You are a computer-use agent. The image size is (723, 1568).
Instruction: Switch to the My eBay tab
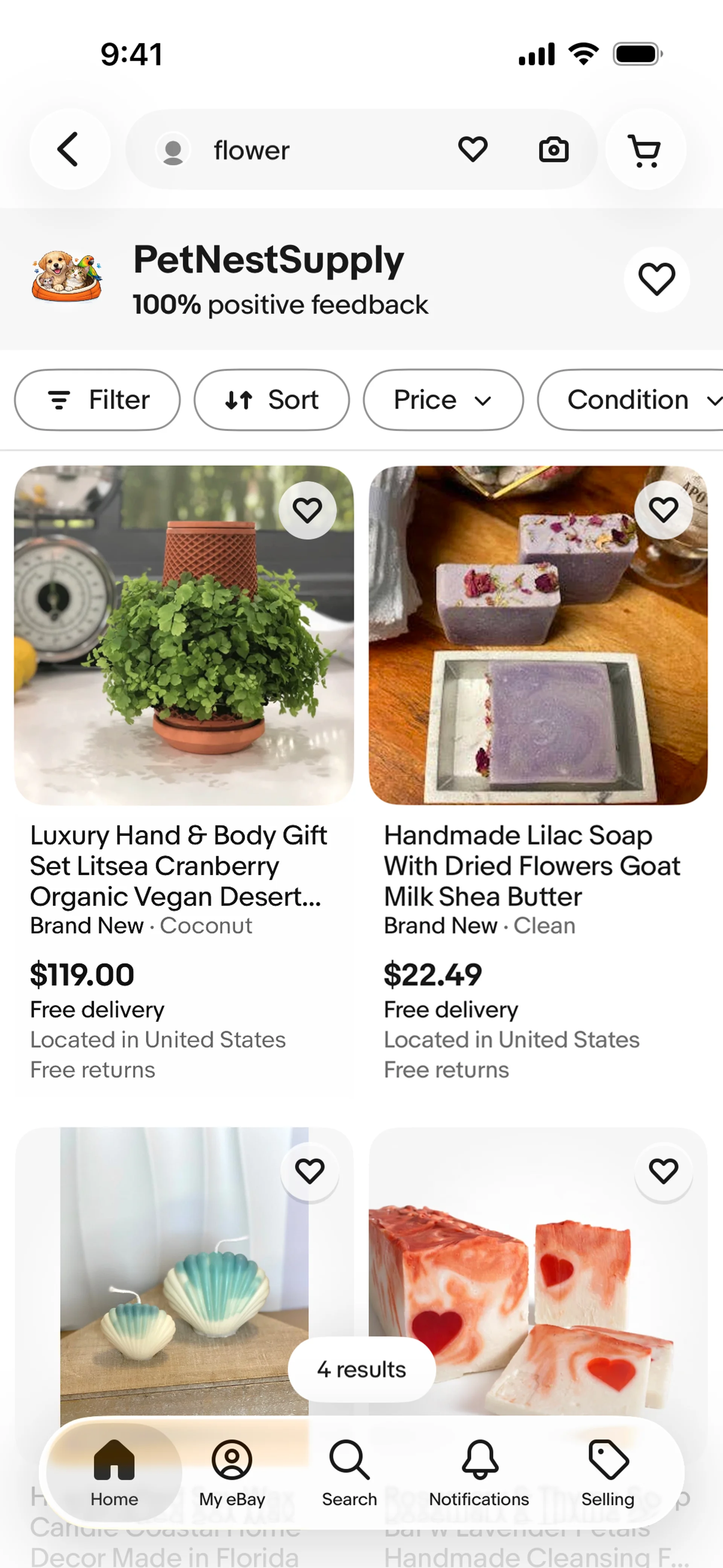(x=232, y=1472)
